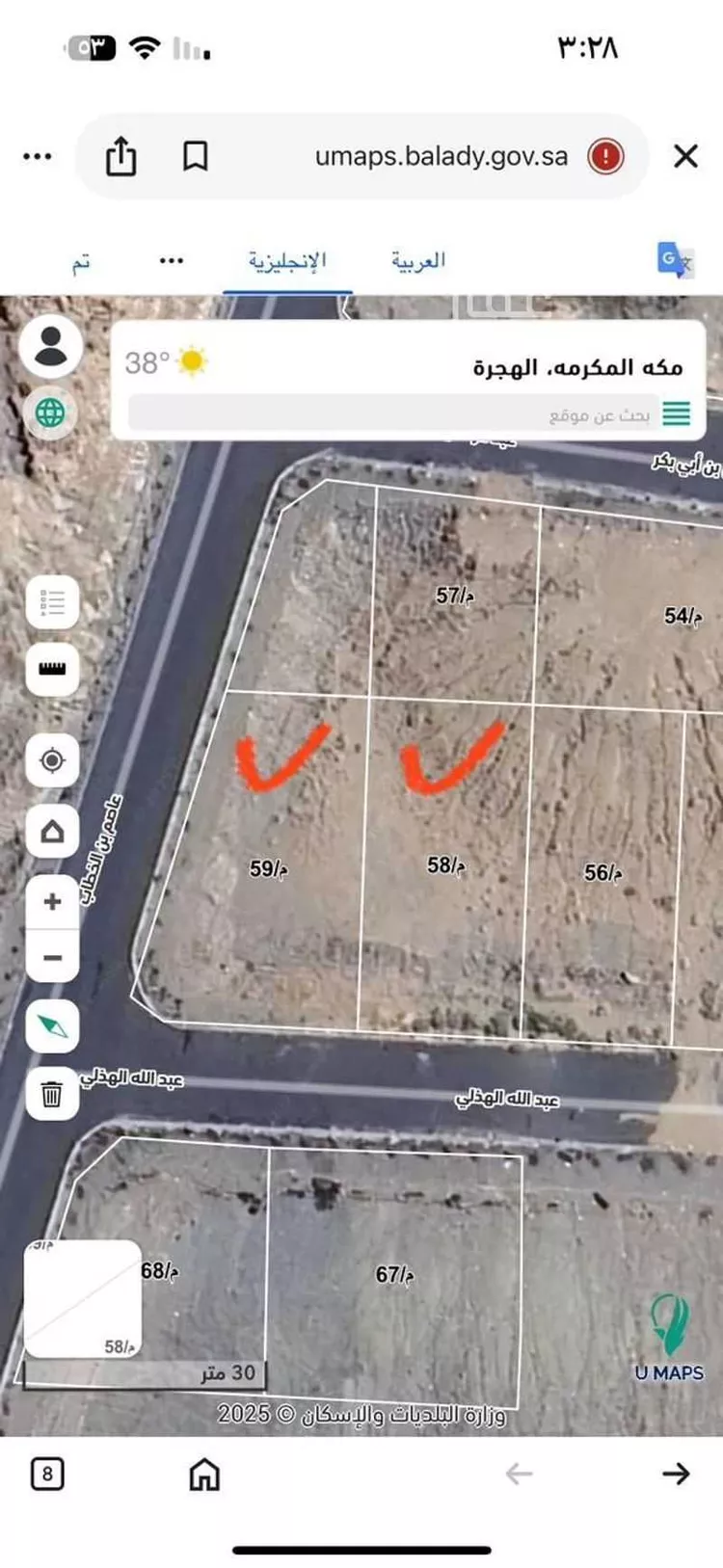
Task: Open translation bar more options
Action: 172,261
